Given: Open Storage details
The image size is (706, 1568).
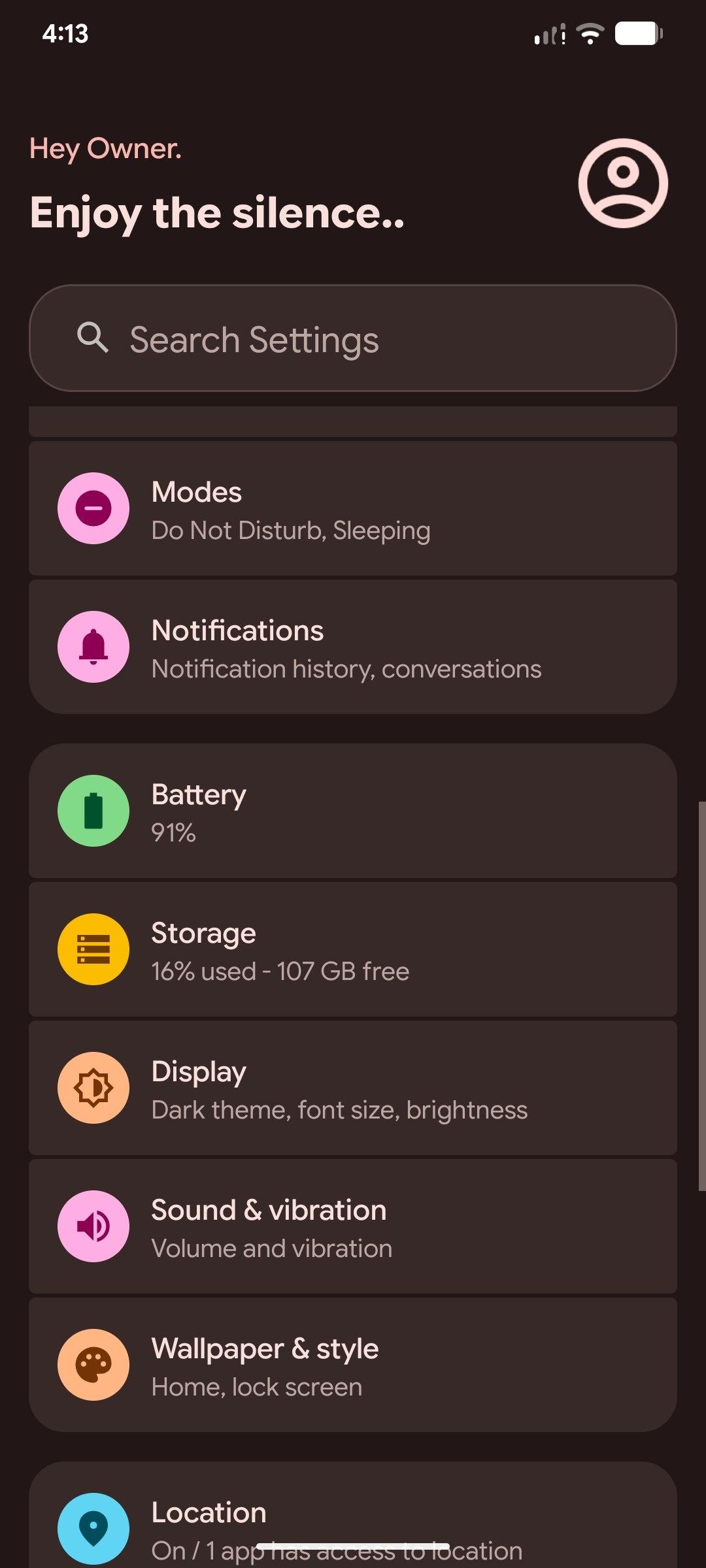Looking at the screenshot, I should click(353, 950).
